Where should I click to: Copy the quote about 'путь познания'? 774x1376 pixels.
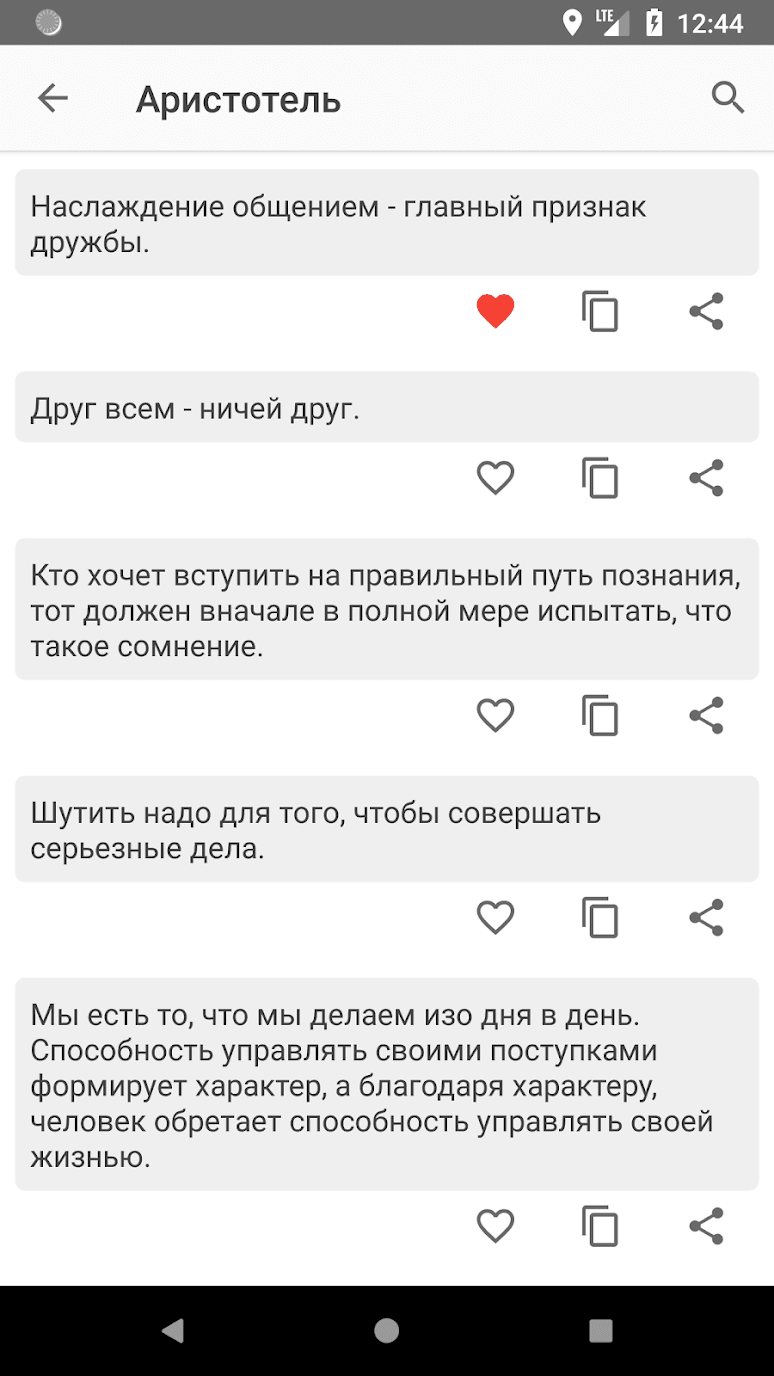coord(600,716)
